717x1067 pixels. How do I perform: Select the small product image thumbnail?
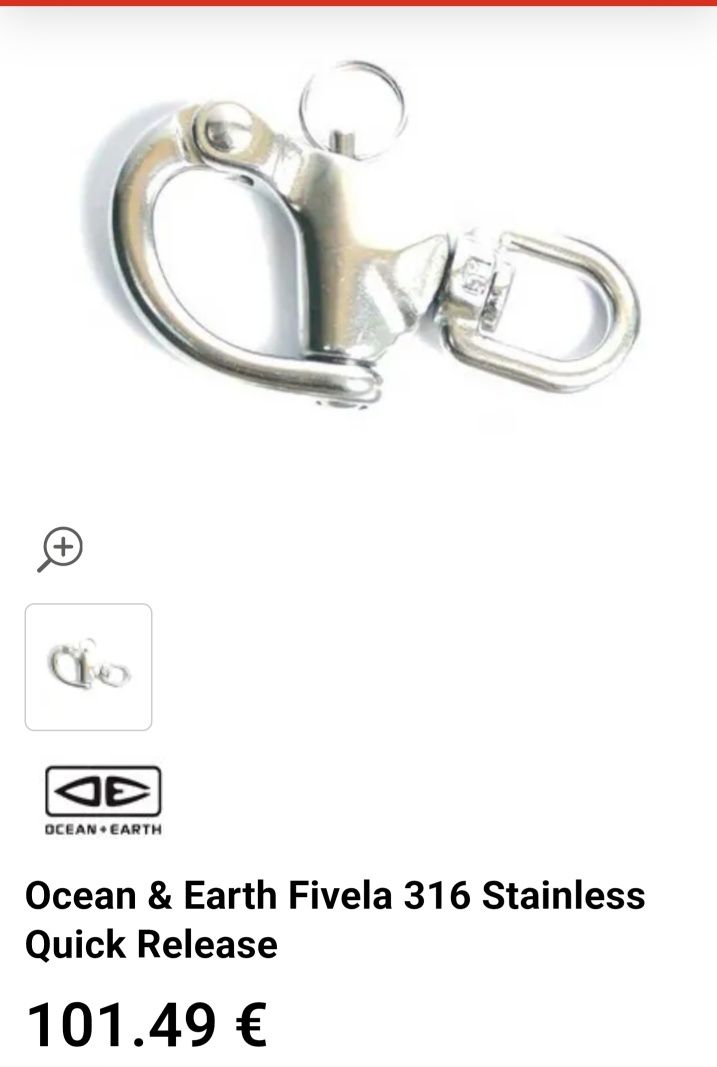point(88,667)
